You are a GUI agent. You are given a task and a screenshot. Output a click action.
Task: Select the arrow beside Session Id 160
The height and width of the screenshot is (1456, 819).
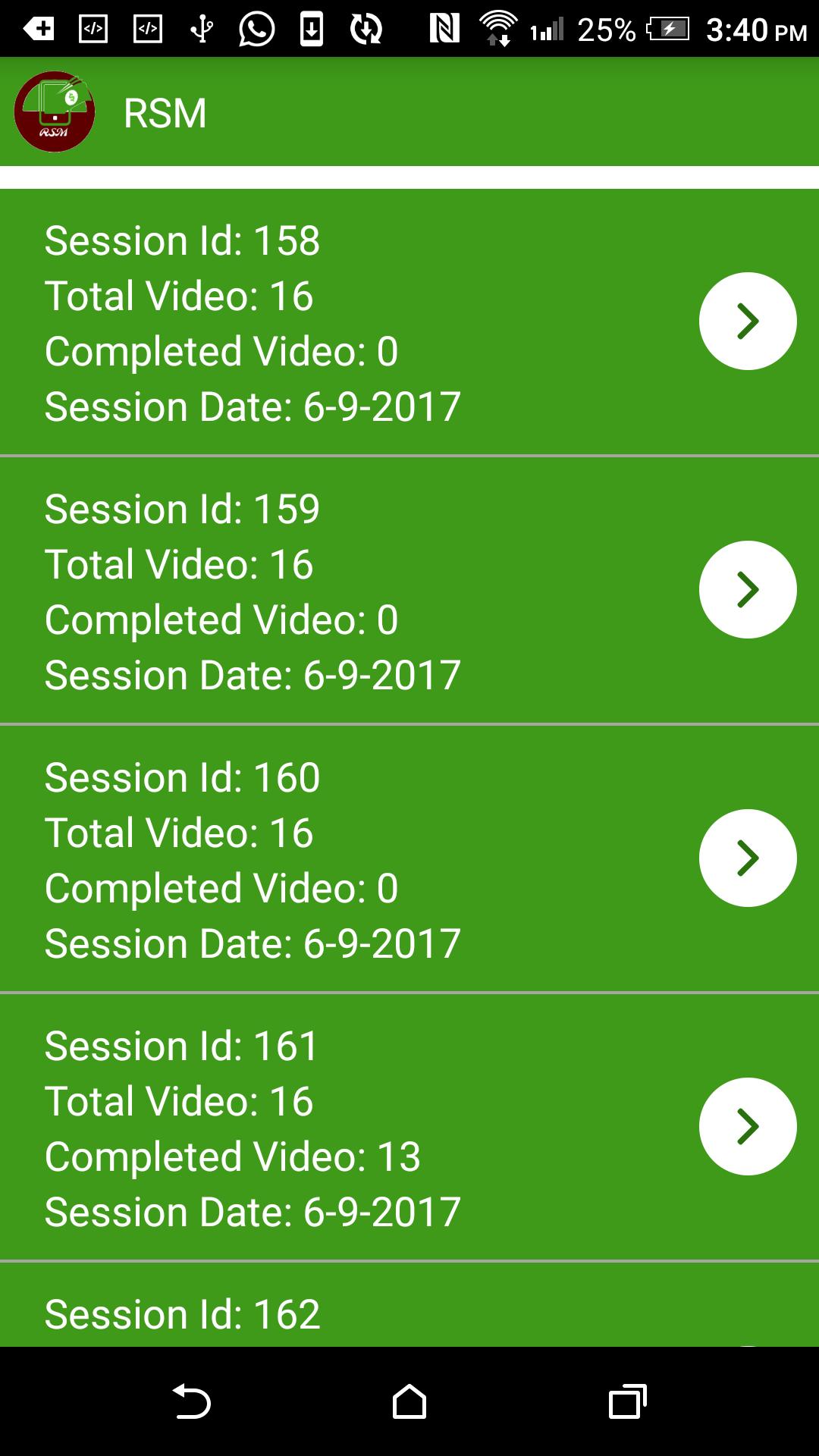coord(747,858)
